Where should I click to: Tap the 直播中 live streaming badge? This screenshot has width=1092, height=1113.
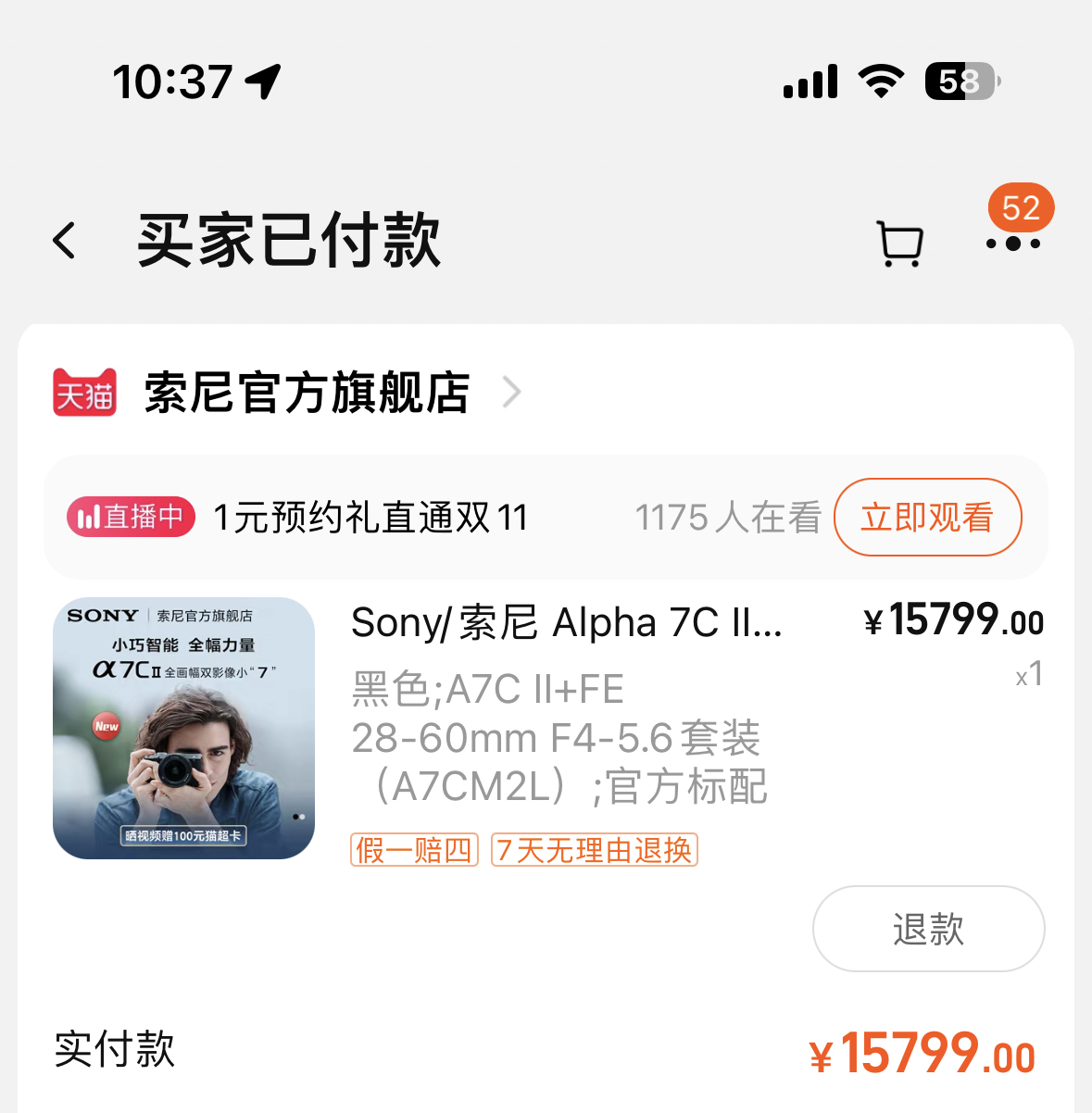click(x=130, y=517)
